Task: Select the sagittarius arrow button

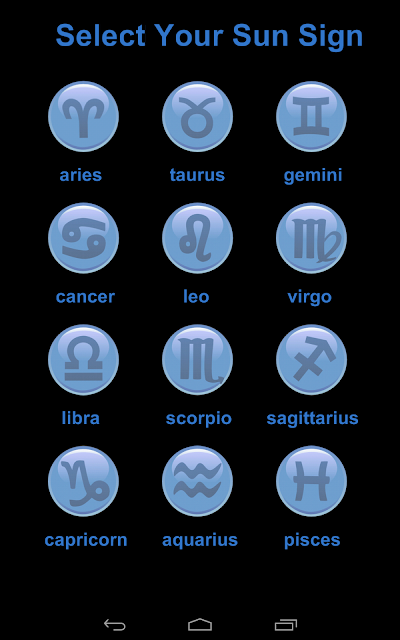Action: [311, 360]
